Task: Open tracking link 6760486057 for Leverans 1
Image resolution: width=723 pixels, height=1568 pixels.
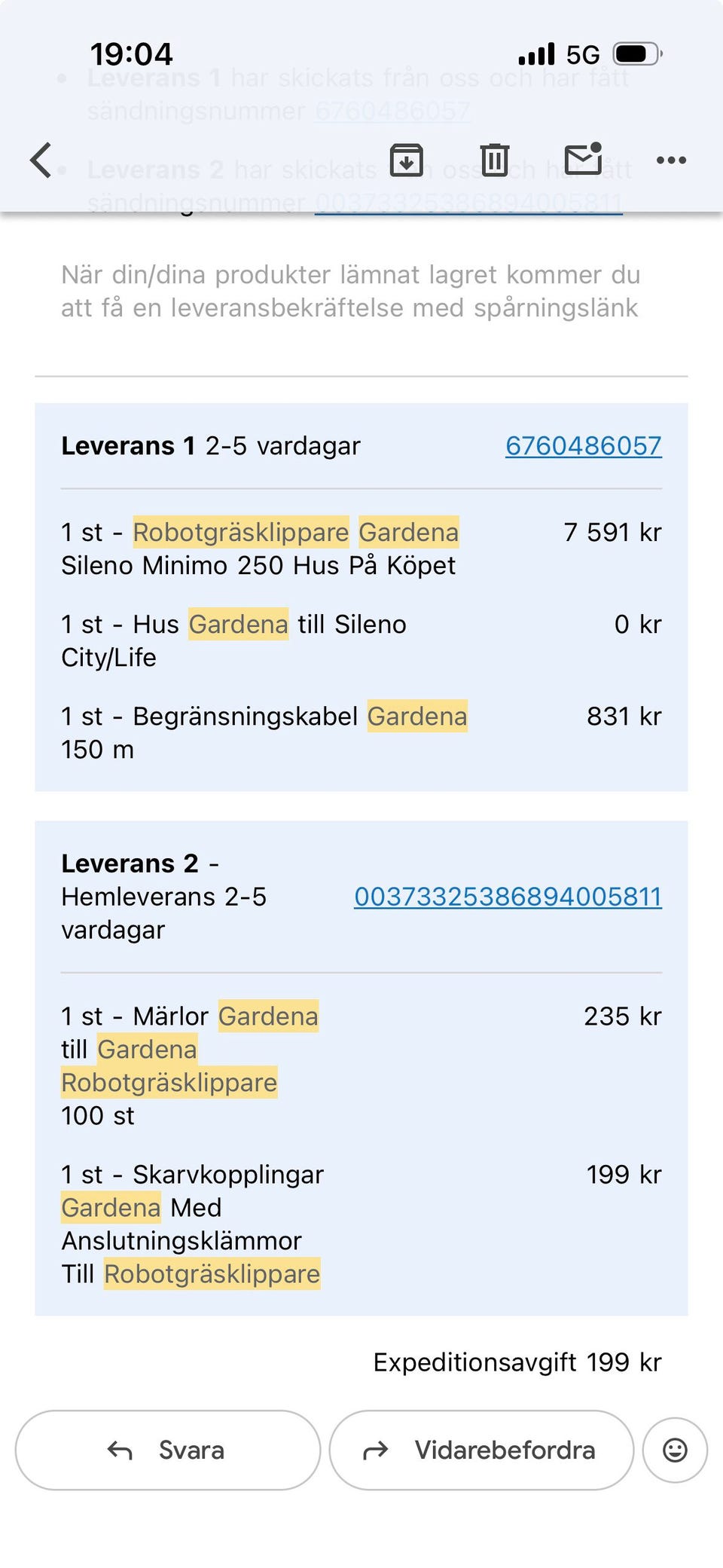Action: tap(584, 446)
